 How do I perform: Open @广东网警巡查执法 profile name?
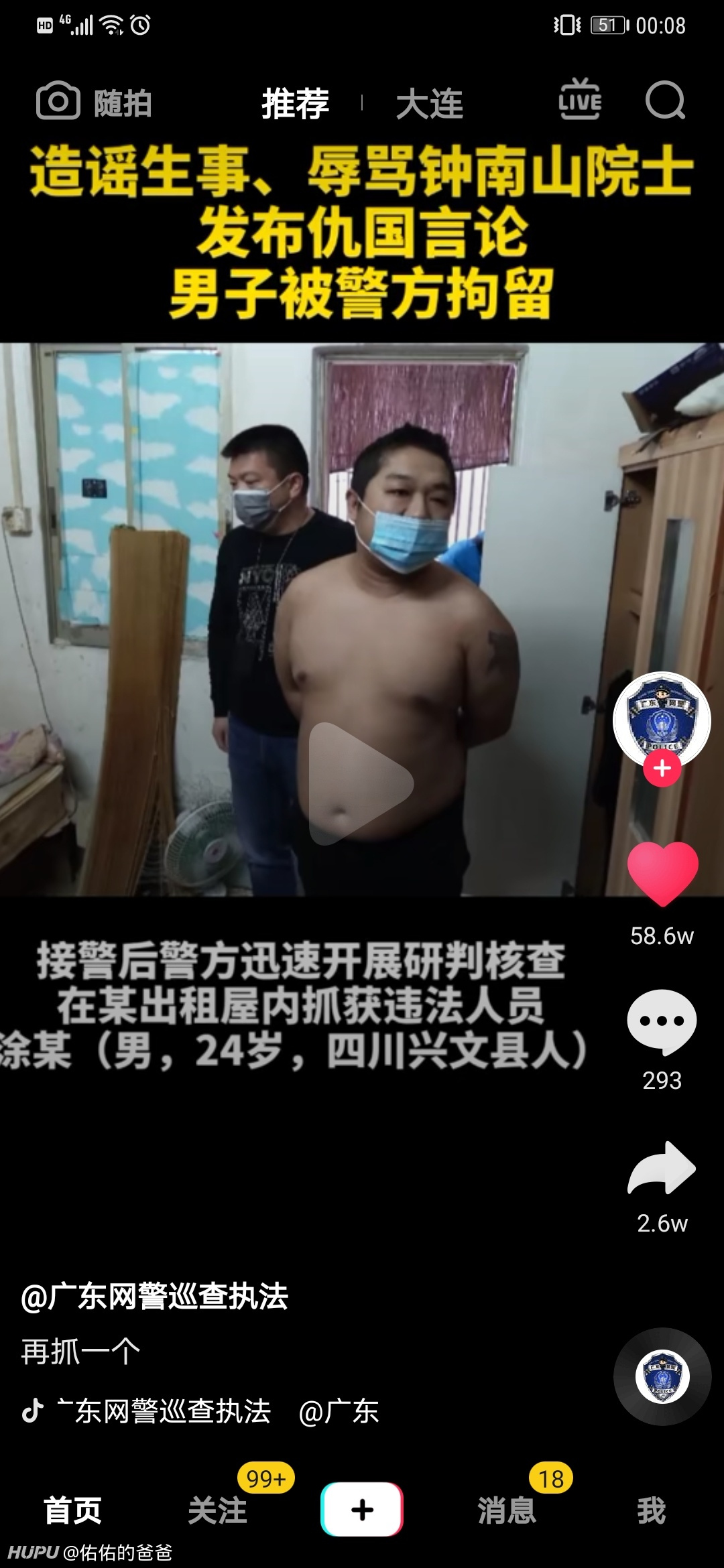(x=155, y=1296)
